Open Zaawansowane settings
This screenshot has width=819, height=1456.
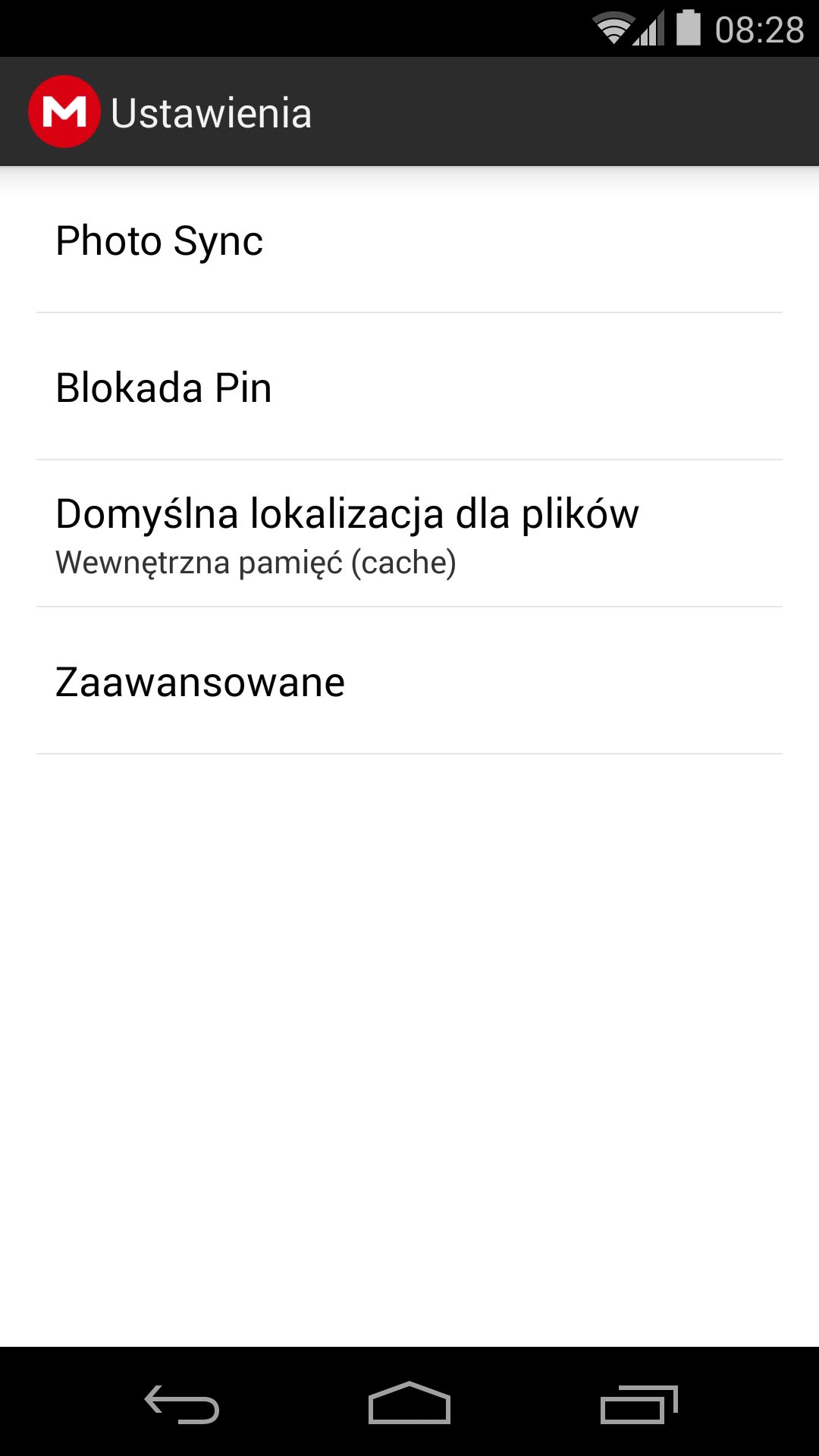pyautogui.click(x=409, y=681)
